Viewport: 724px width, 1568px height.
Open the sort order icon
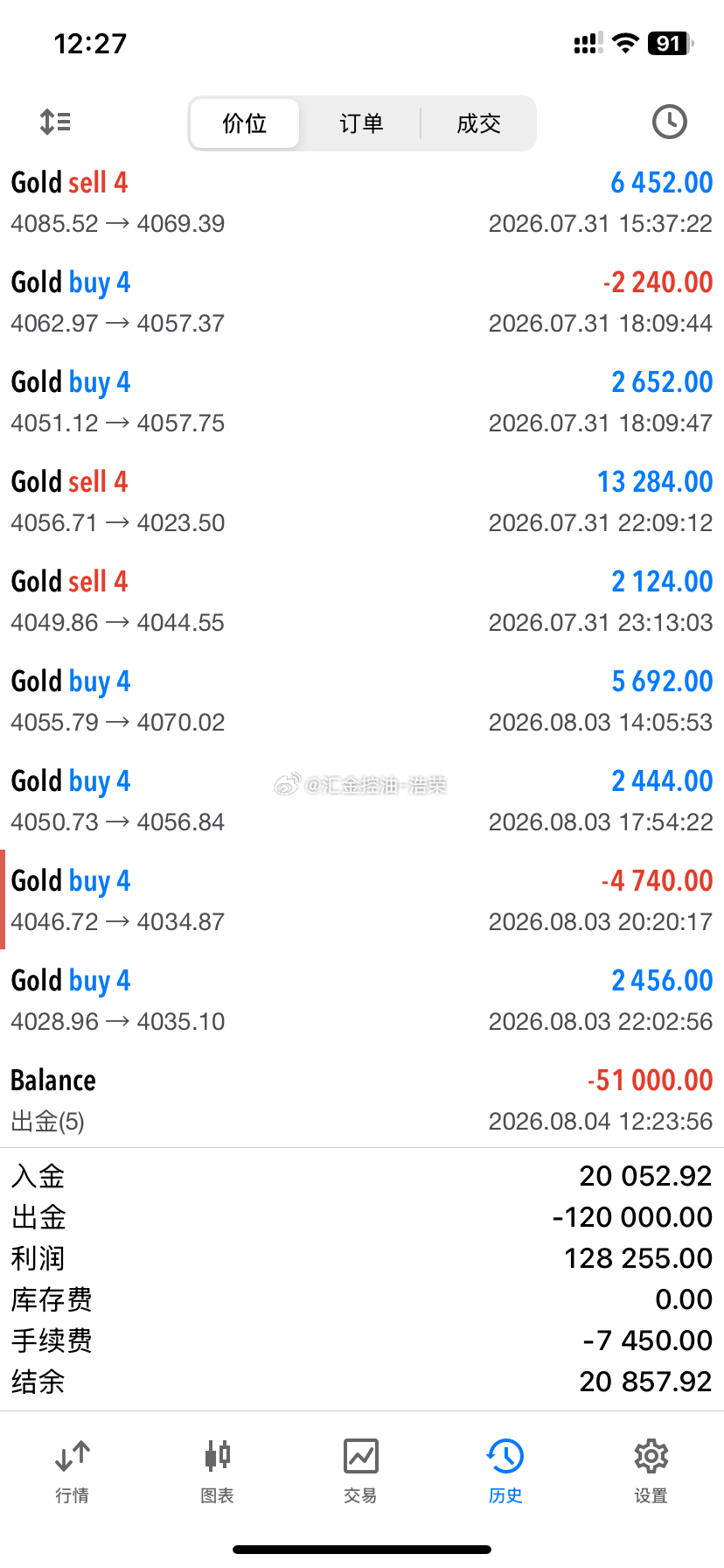55,122
